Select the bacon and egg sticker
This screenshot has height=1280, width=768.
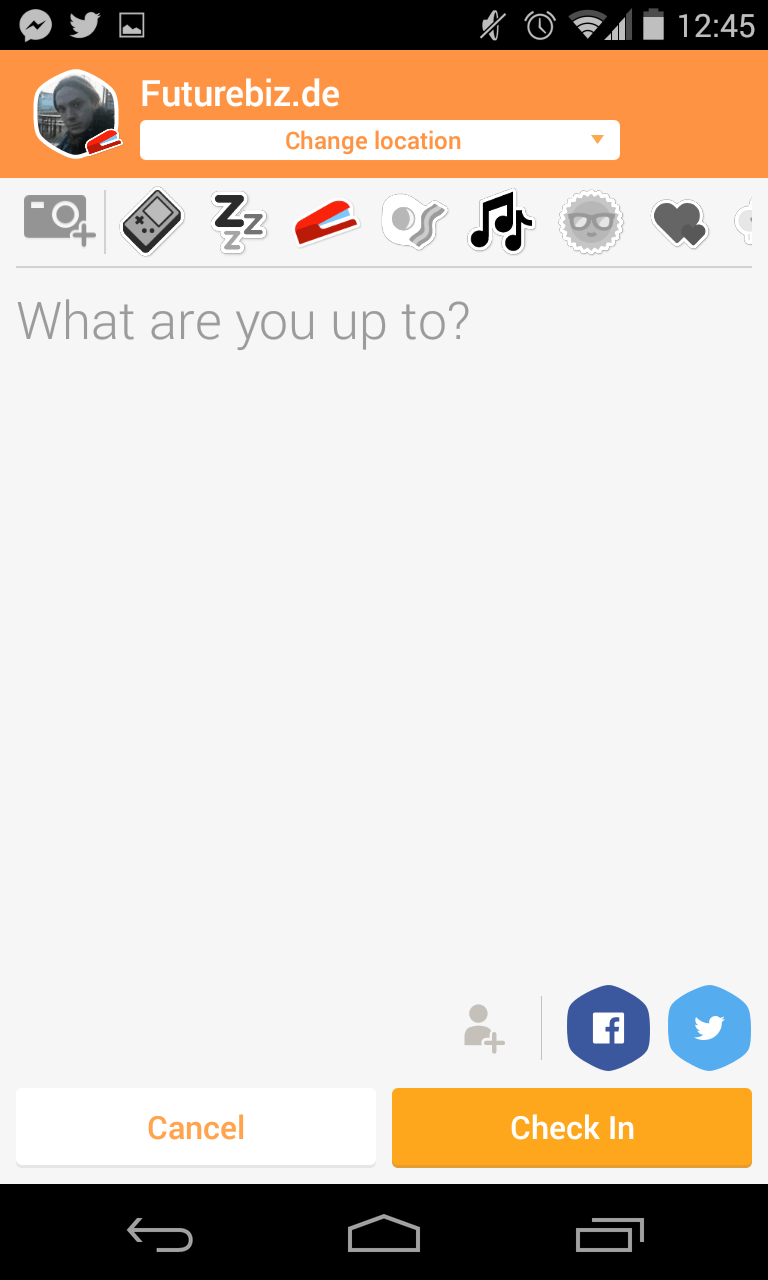[411, 221]
